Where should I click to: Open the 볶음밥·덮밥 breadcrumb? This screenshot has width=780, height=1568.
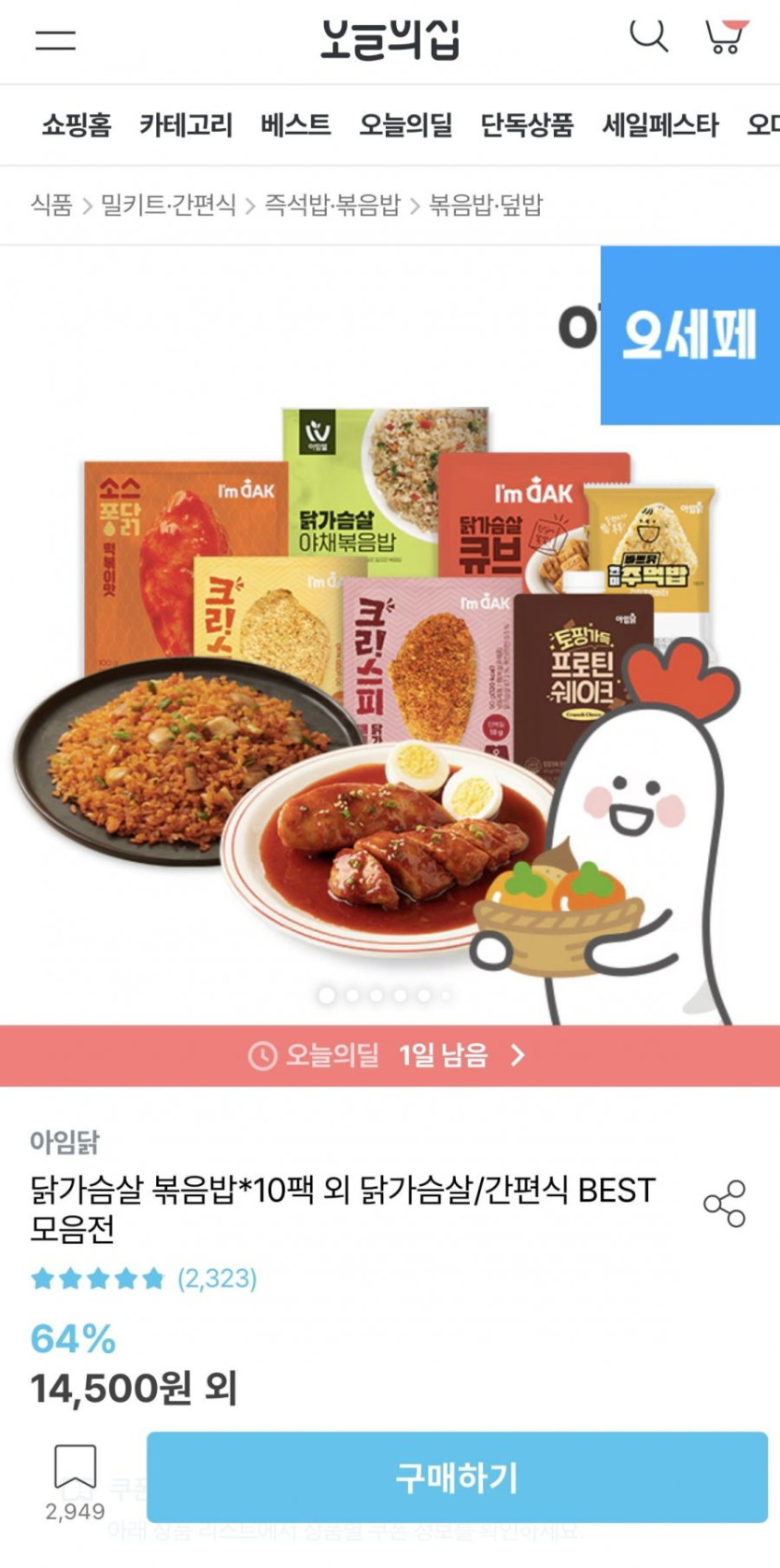point(486,205)
